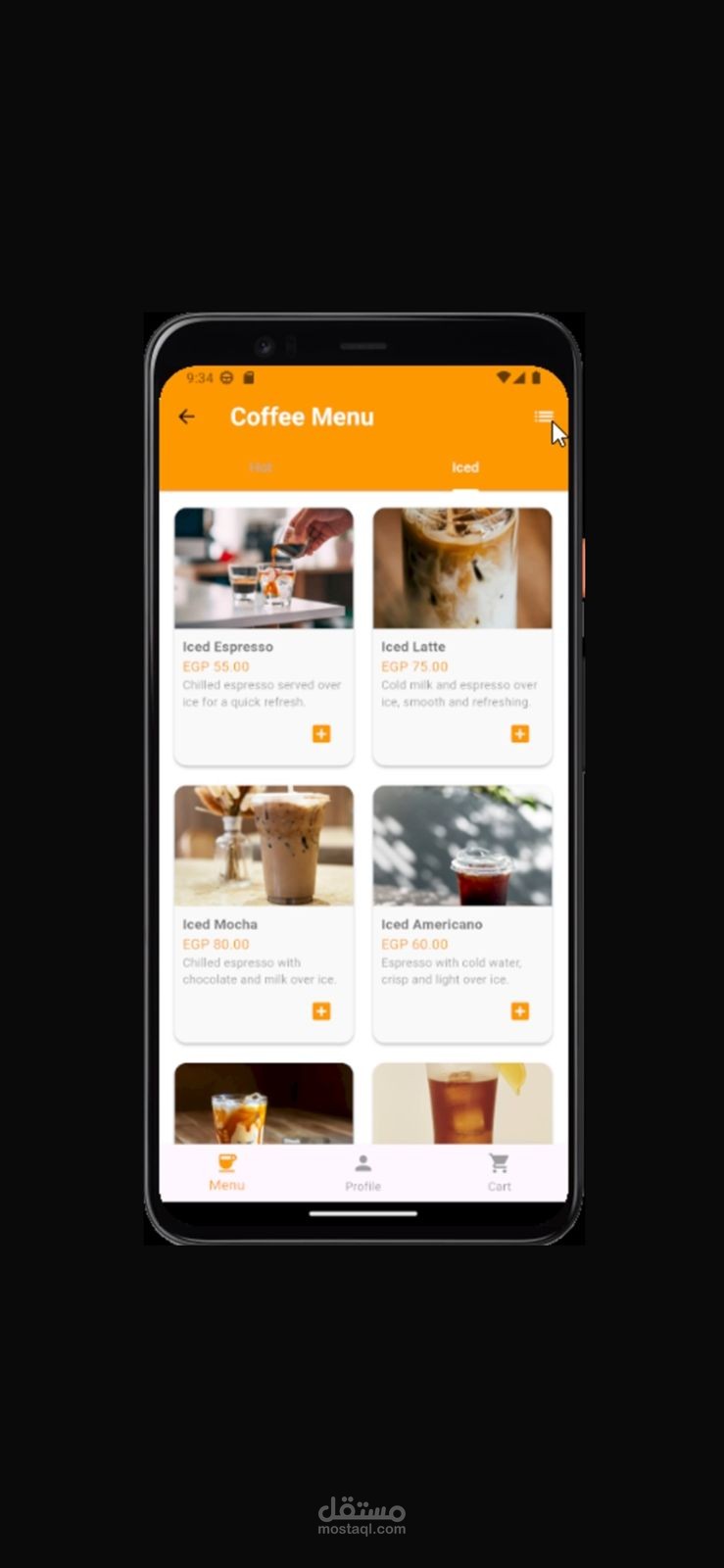Open the Menu bottom tab
Screen dimensions: 724x1568
pos(226,1172)
